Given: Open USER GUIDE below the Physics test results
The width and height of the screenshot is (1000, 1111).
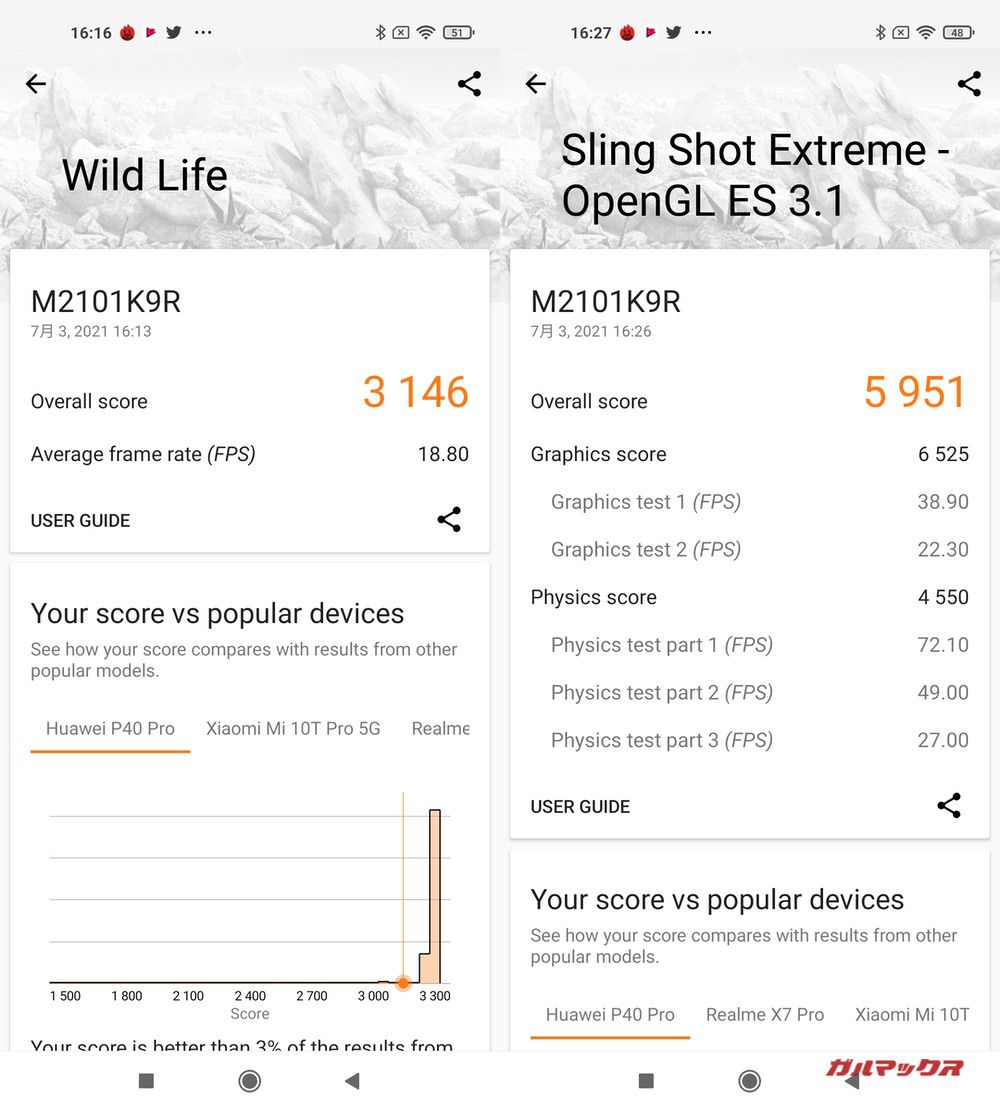Looking at the screenshot, I should pyautogui.click(x=580, y=806).
